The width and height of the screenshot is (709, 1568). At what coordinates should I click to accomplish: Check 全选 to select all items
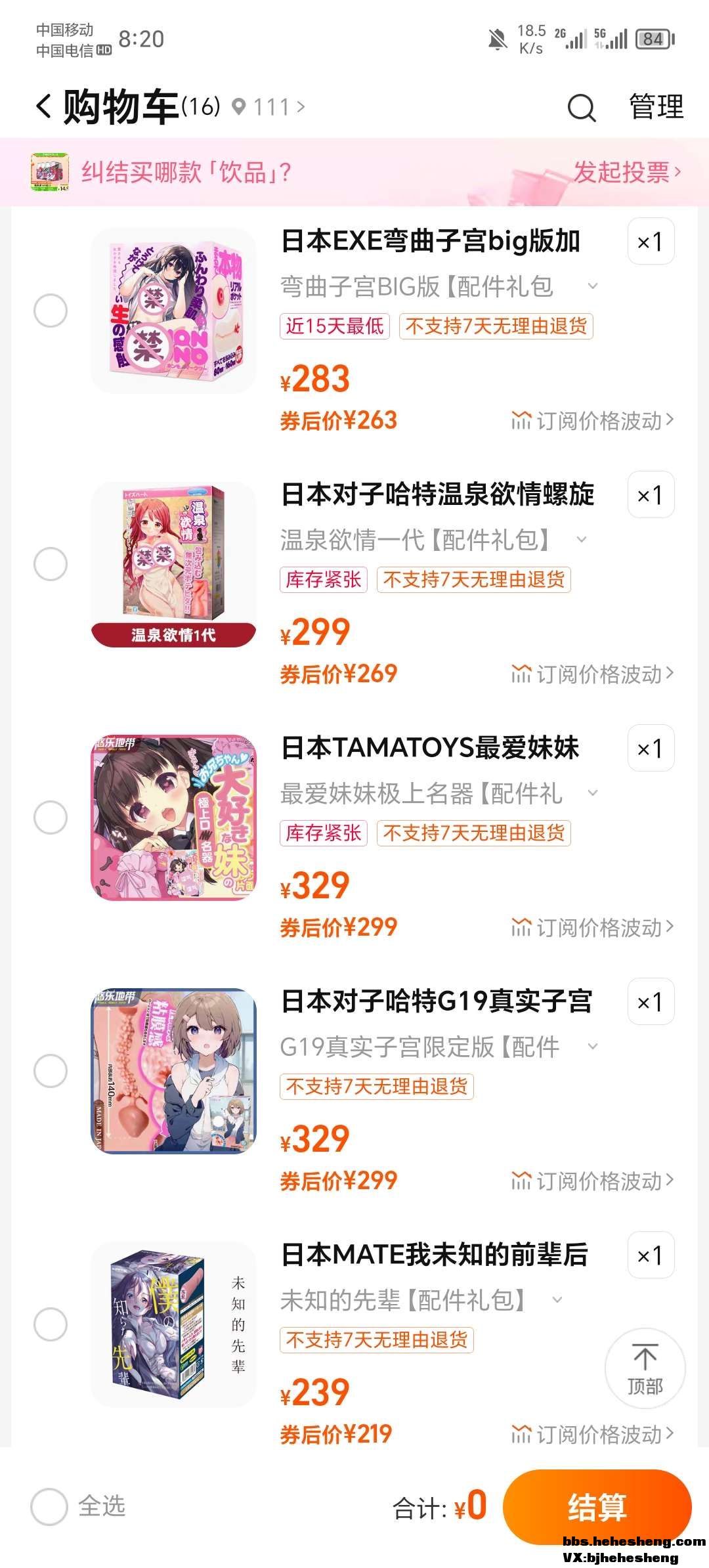click(51, 1506)
